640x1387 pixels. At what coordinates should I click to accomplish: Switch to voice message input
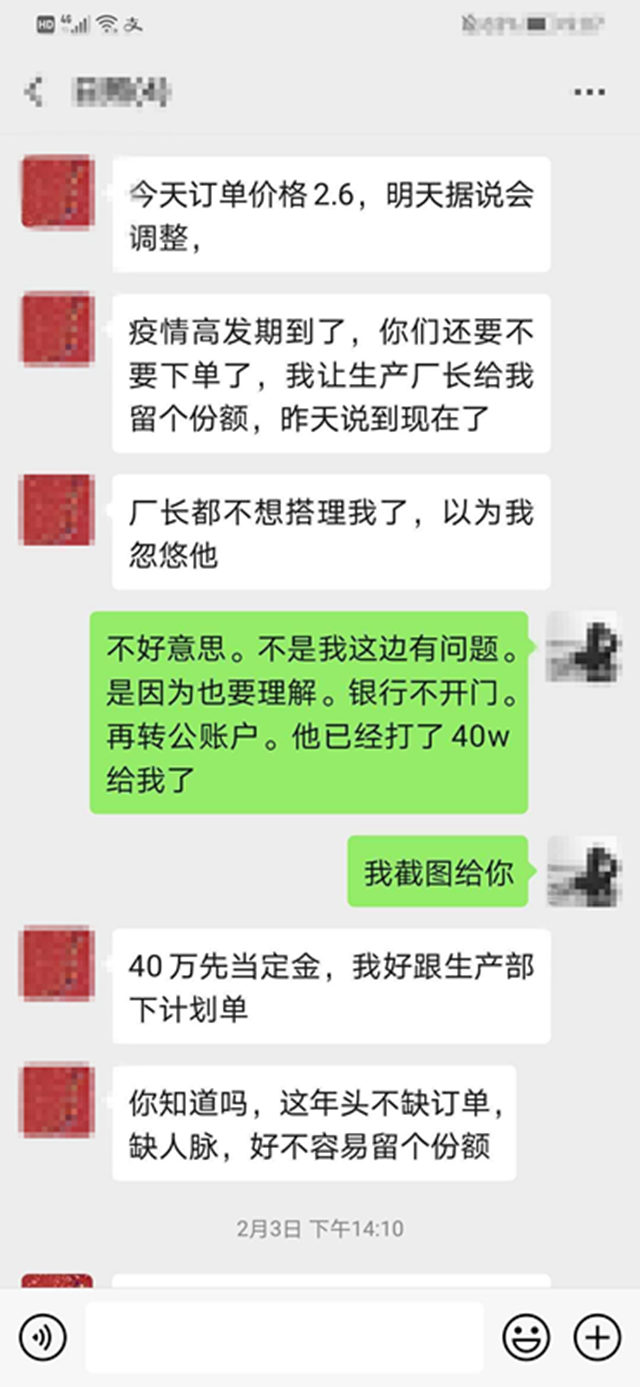[x=42, y=1336]
